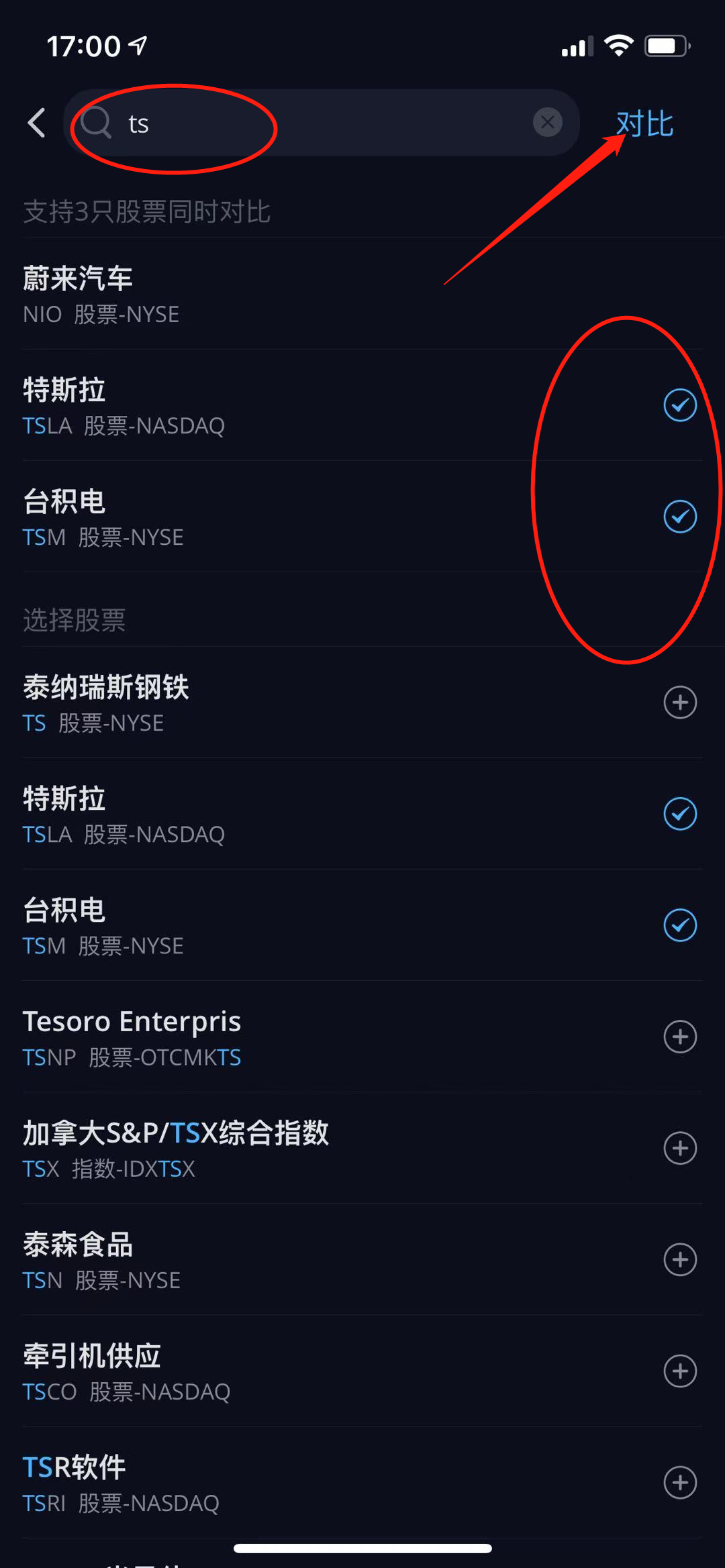Click the search magnifier icon
The height and width of the screenshot is (1568, 725).
tap(96, 123)
